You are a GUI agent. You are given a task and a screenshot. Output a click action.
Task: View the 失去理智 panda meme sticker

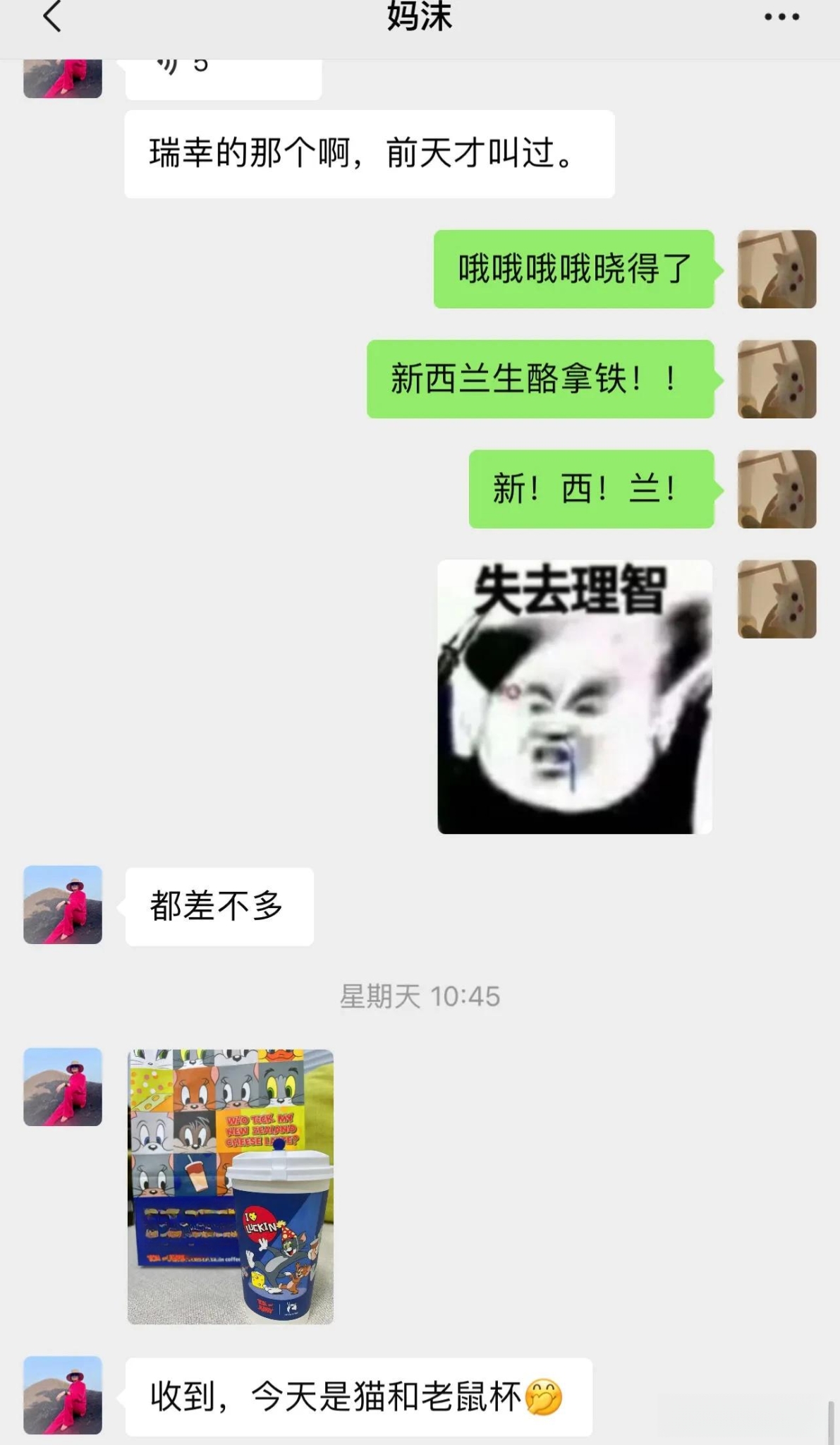pyautogui.click(x=574, y=696)
